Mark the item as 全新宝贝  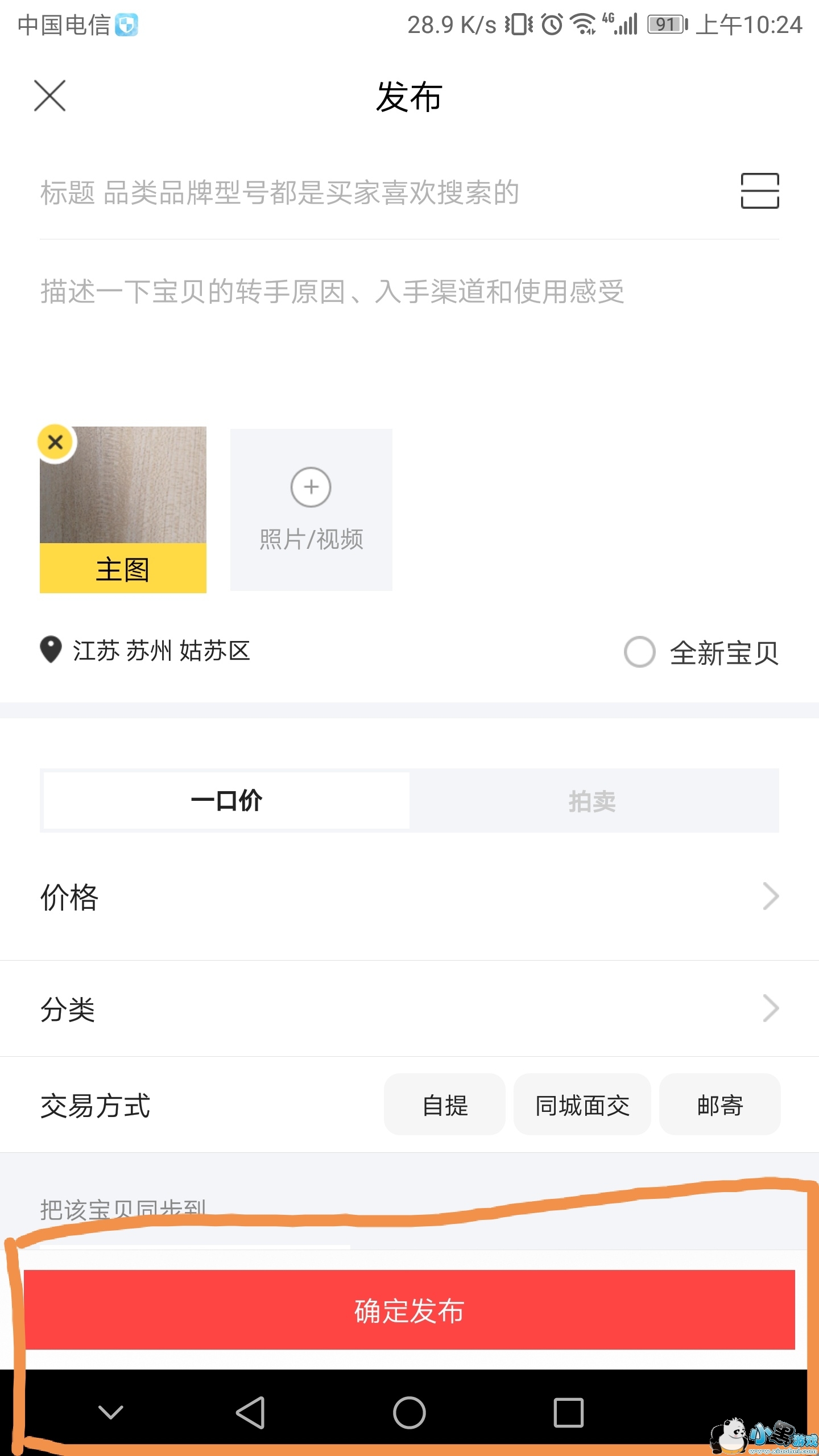pos(640,652)
